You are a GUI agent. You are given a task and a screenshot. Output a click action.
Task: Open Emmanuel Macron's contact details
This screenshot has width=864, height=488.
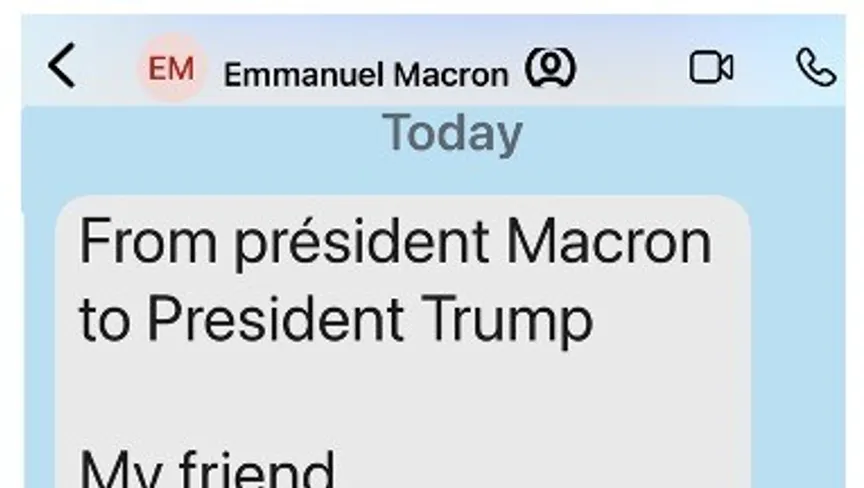pos(365,74)
